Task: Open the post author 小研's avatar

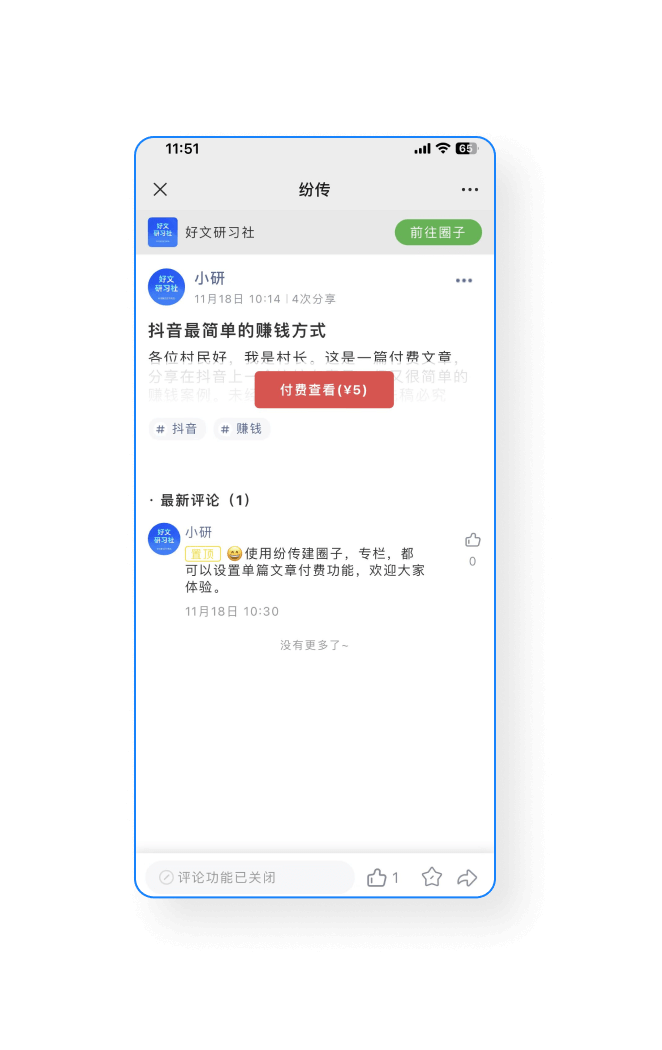Action: 166,287
